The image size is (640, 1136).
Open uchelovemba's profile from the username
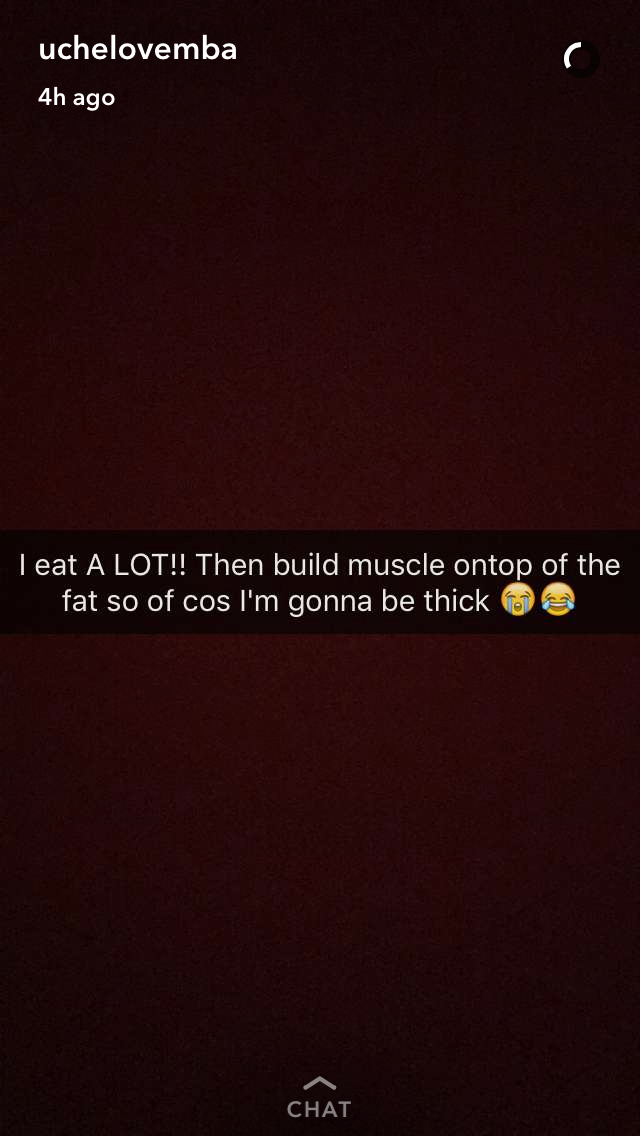[138, 50]
